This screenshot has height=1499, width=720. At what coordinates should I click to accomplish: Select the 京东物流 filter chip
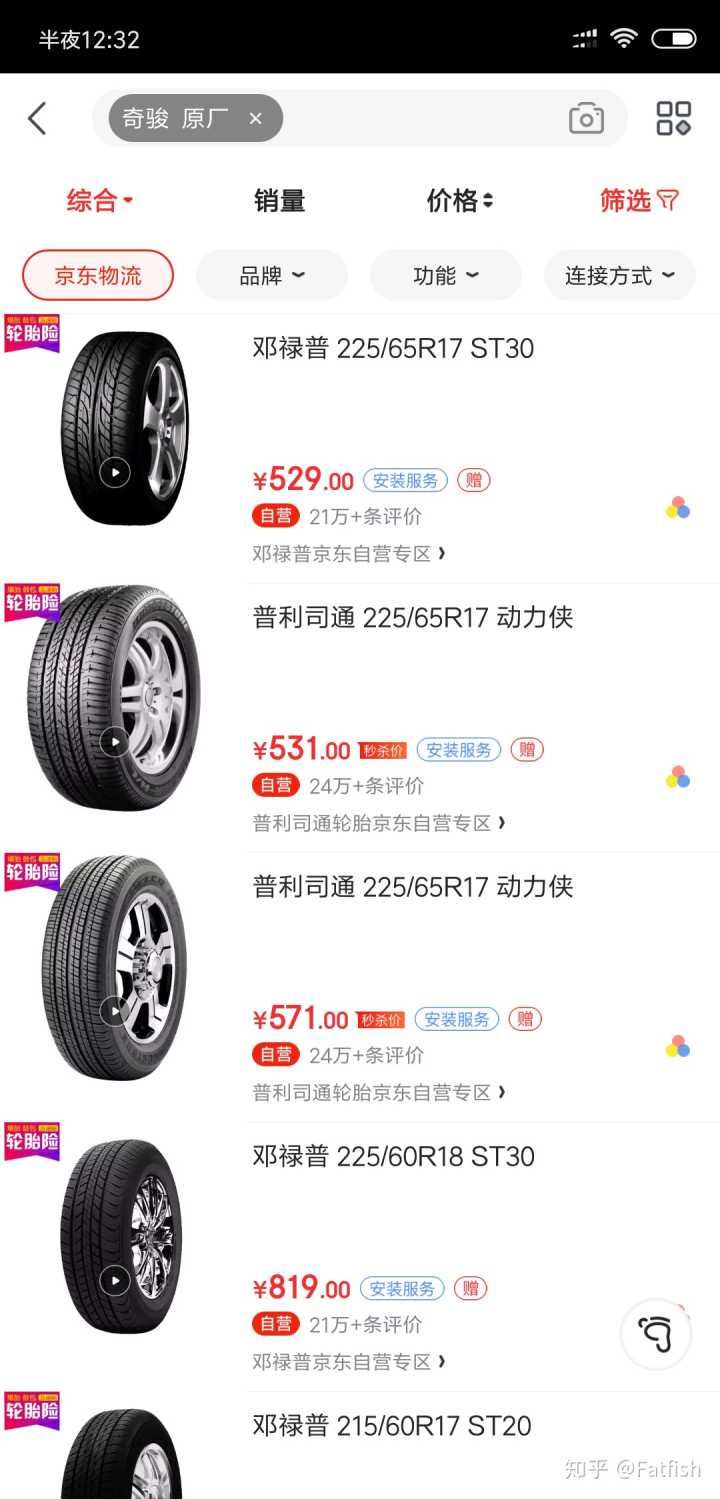point(98,276)
